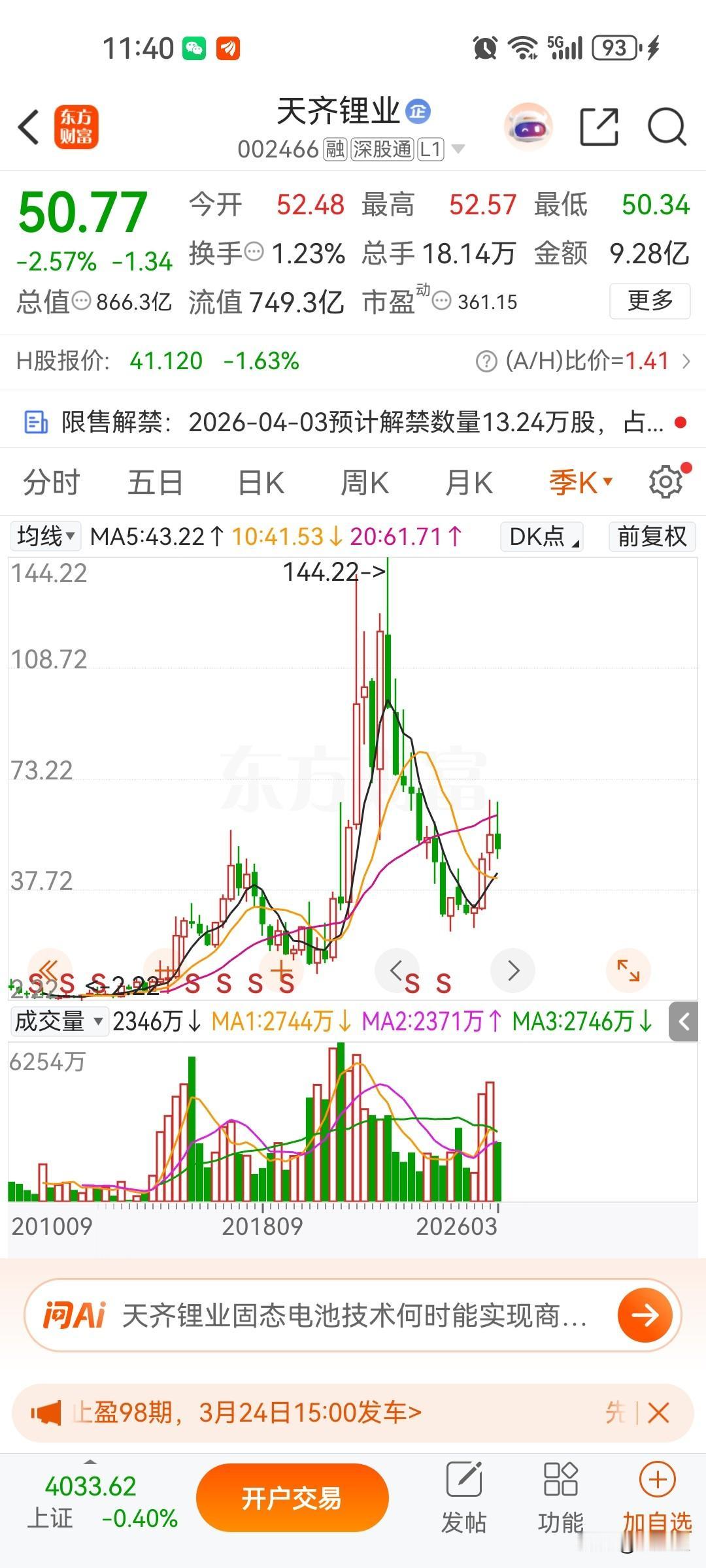This screenshot has height=1568, width=706.
Task: Switch to the 日K daily chart tab
Action: (x=259, y=482)
